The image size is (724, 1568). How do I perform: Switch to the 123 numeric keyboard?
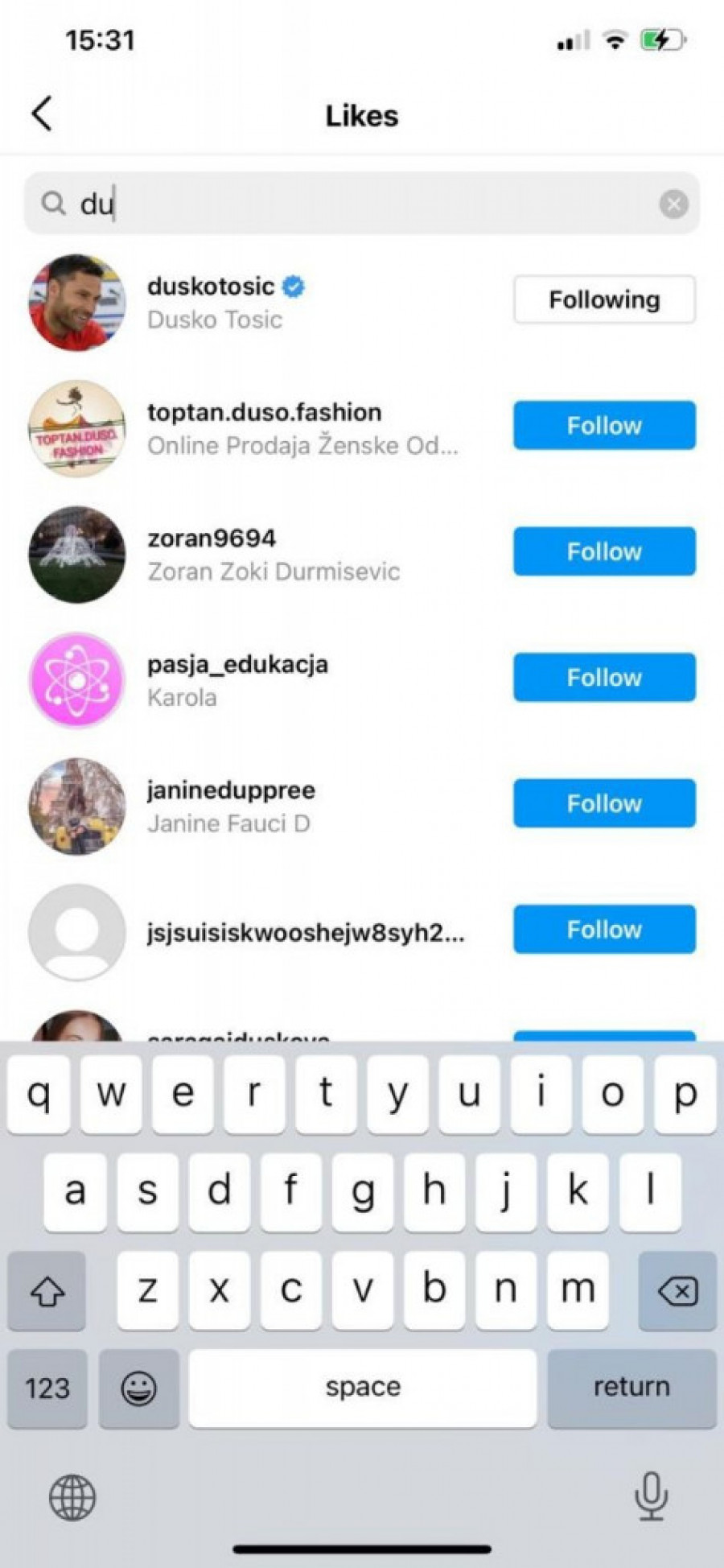pos(47,1389)
